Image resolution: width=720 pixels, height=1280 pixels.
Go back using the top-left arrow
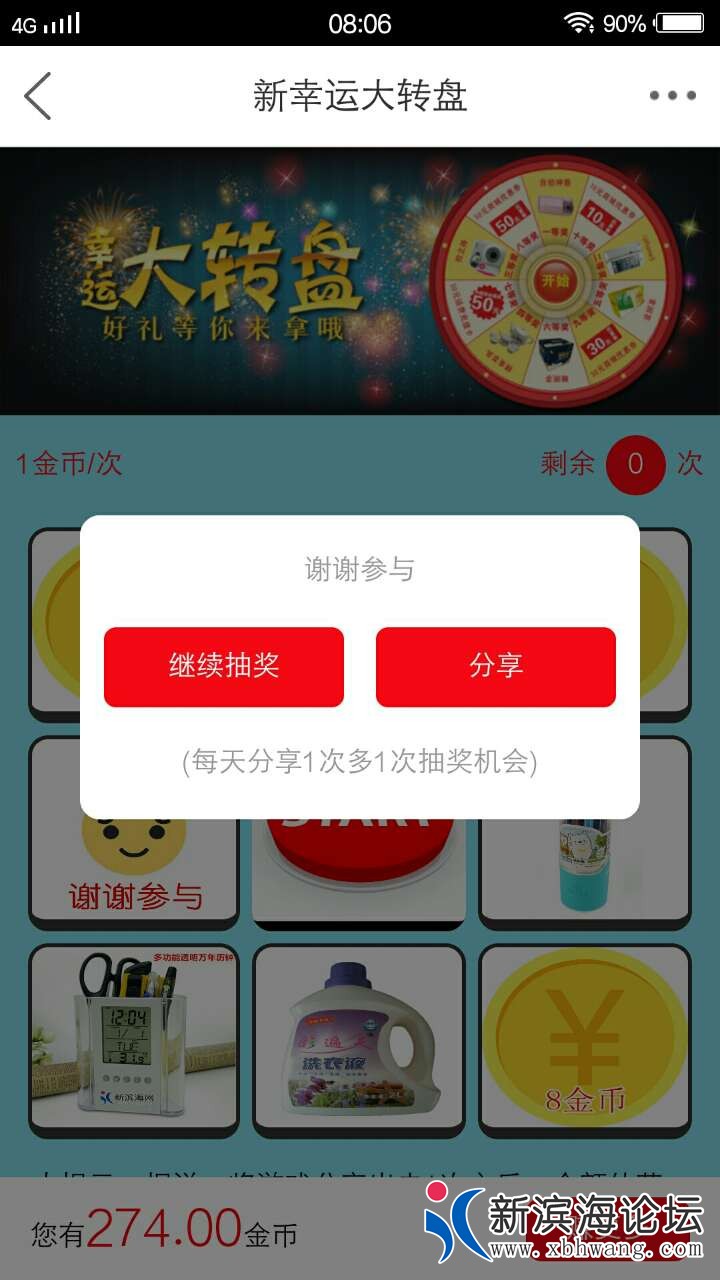click(38, 96)
